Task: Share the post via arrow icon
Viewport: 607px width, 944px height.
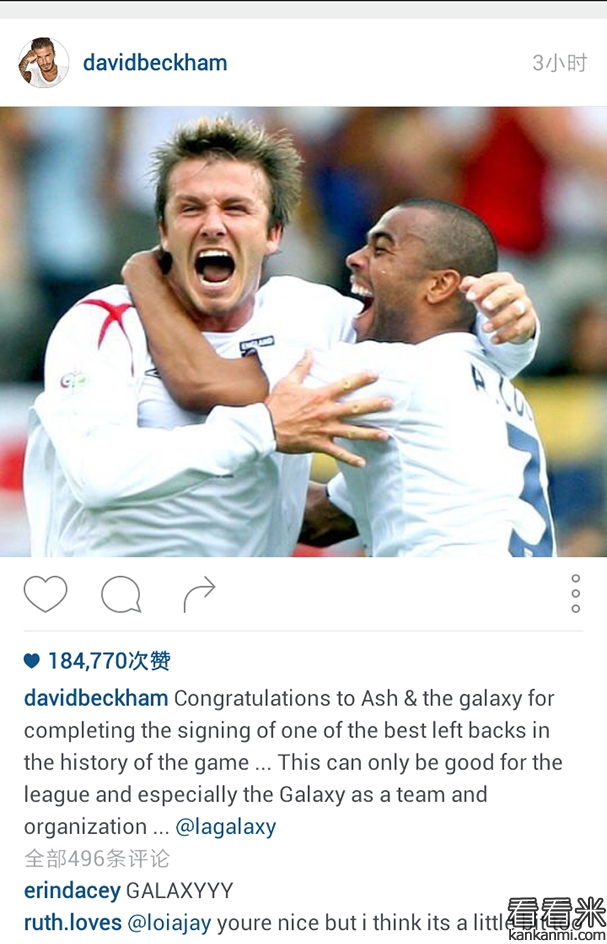Action: coord(199,594)
